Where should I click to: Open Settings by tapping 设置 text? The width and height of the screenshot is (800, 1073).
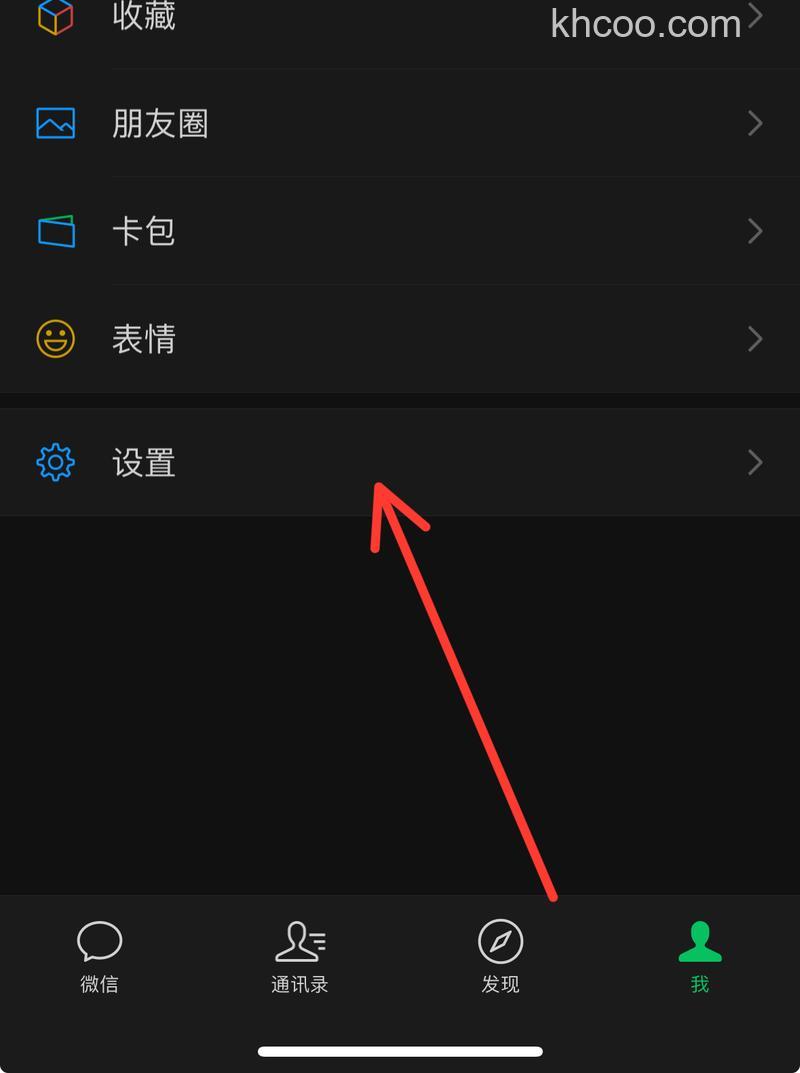pyautogui.click(x=143, y=462)
